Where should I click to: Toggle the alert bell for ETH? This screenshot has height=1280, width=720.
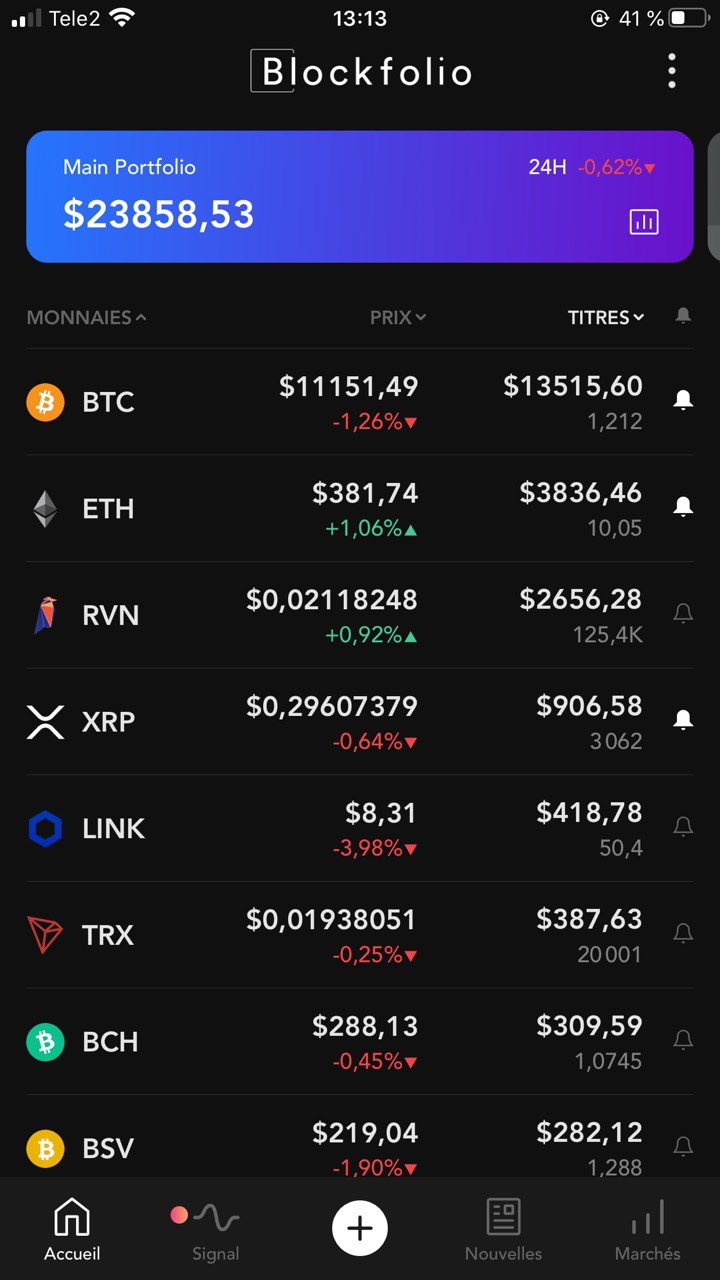point(683,507)
